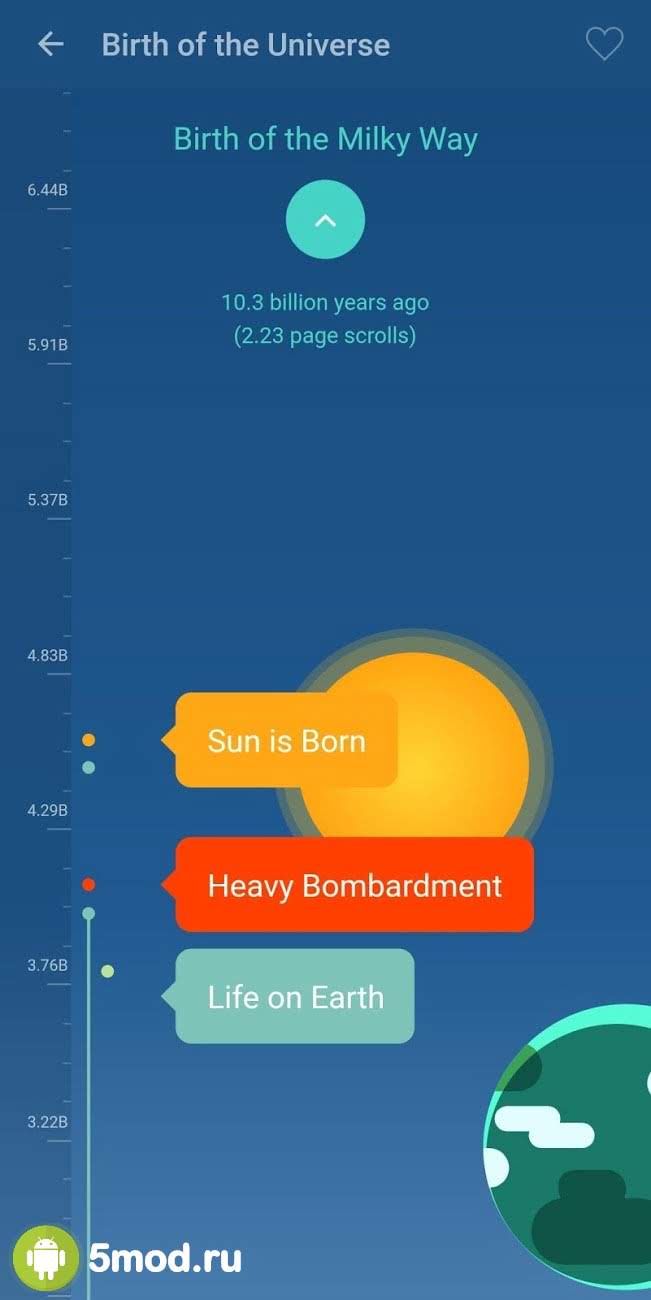Open the Heavy Bombardment event

[x=354, y=886]
